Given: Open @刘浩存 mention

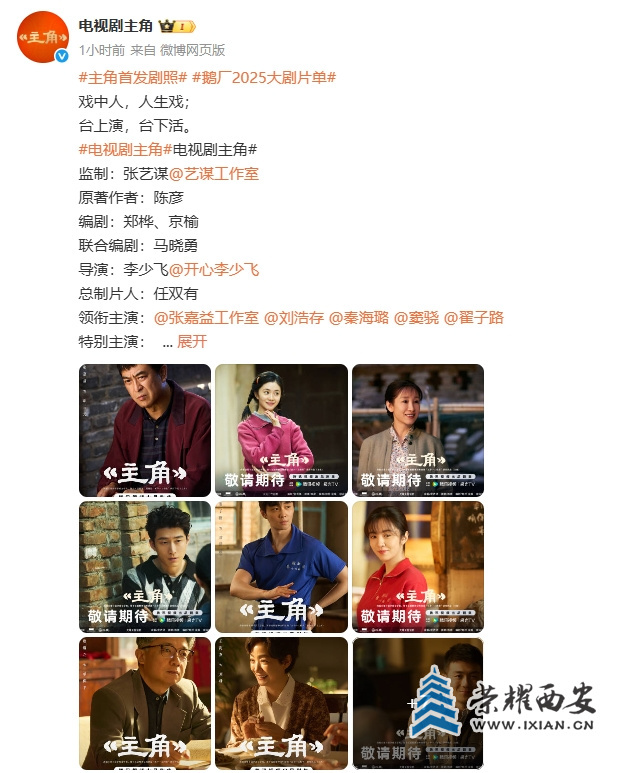Looking at the screenshot, I should (x=293, y=317).
